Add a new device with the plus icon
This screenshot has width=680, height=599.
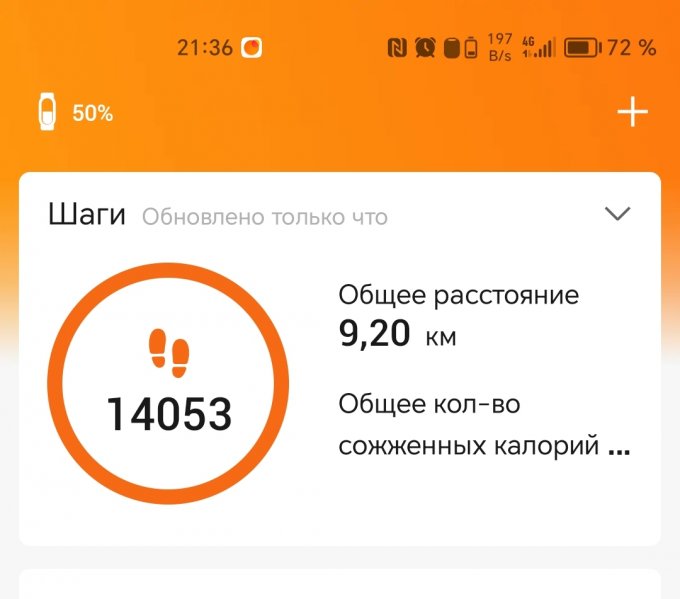click(632, 113)
